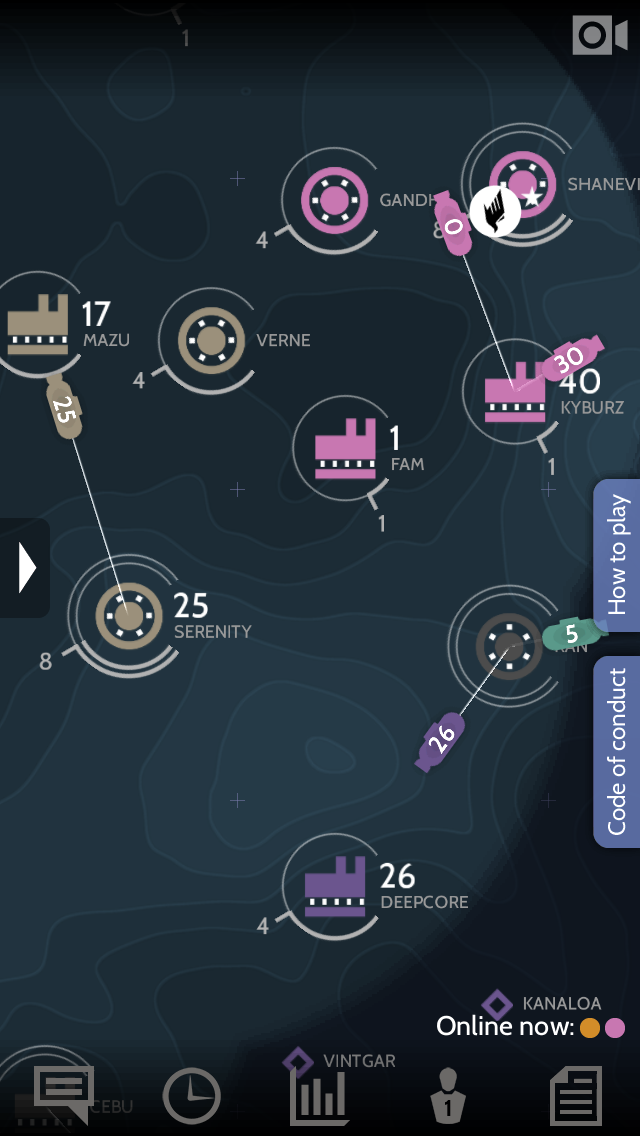Select the Verne outpost

pos(212,341)
